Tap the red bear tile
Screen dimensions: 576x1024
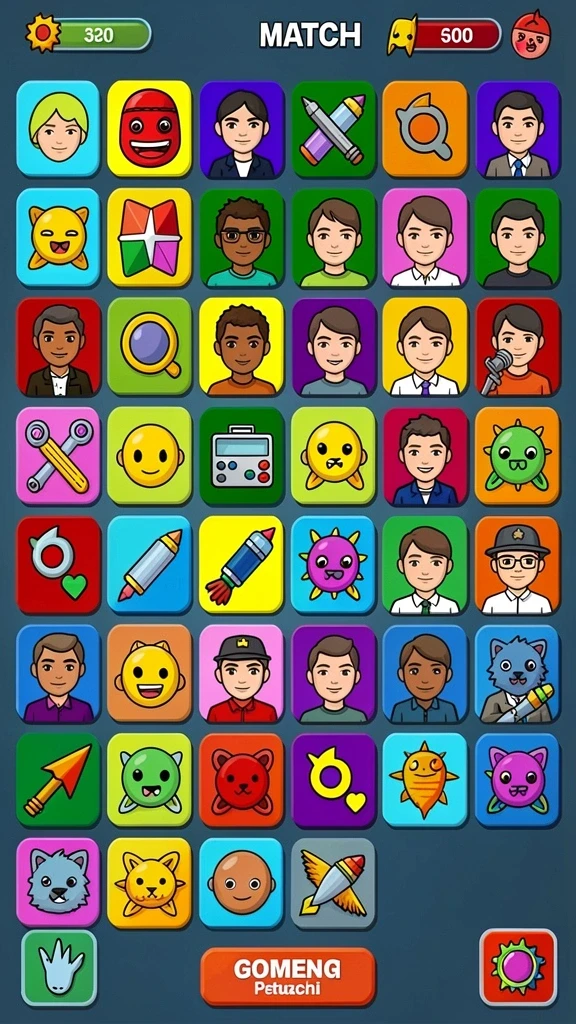tap(242, 780)
